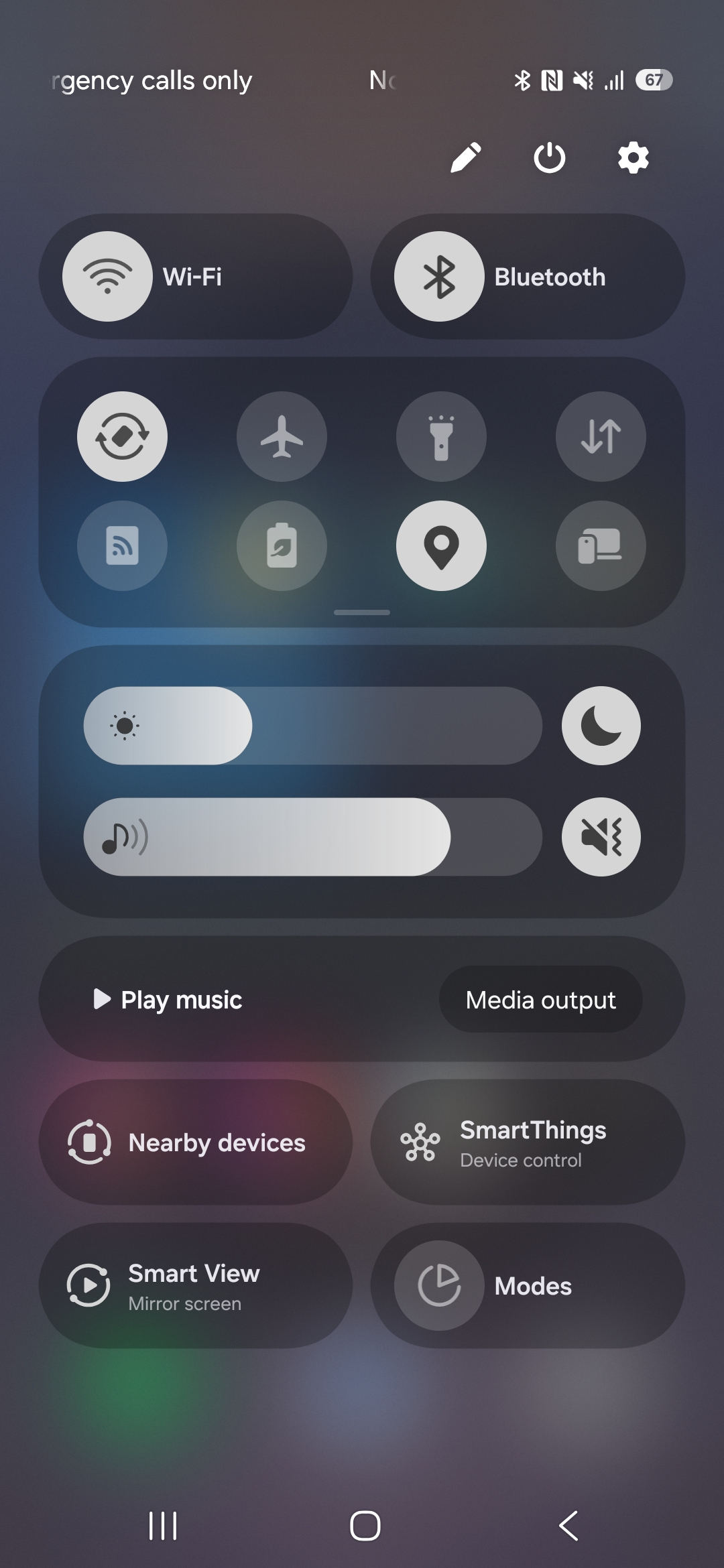The width and height of the screenshot is (724, 1568).
Task: Turn off location services
Action: pyautogui.click(x=441, y=545)
